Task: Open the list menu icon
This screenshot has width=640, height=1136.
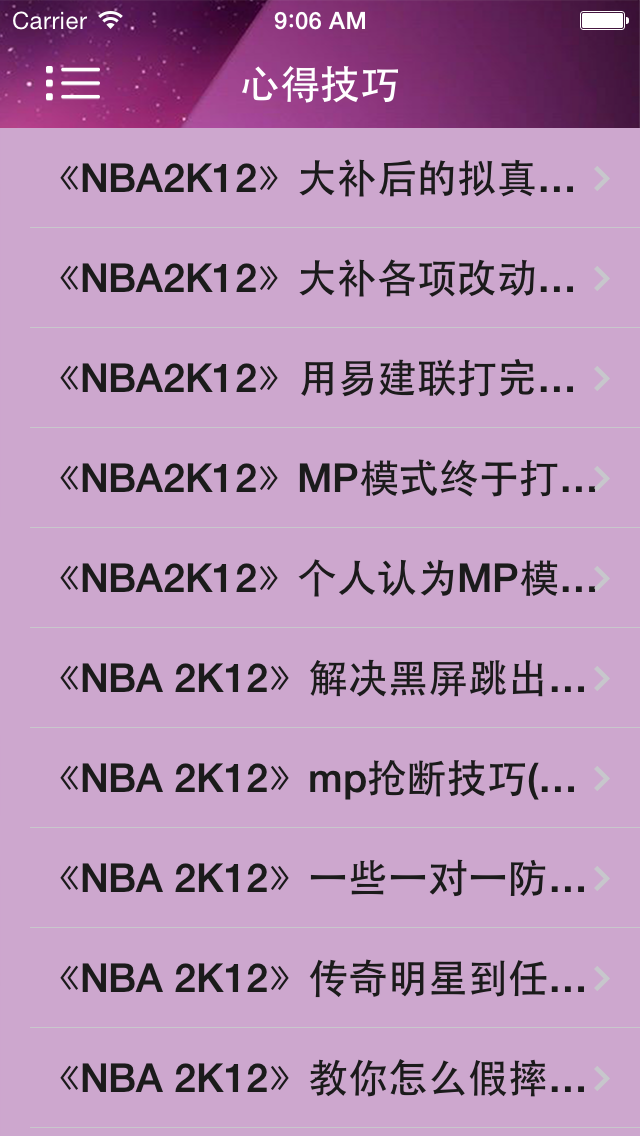Action: click(73, 84)
